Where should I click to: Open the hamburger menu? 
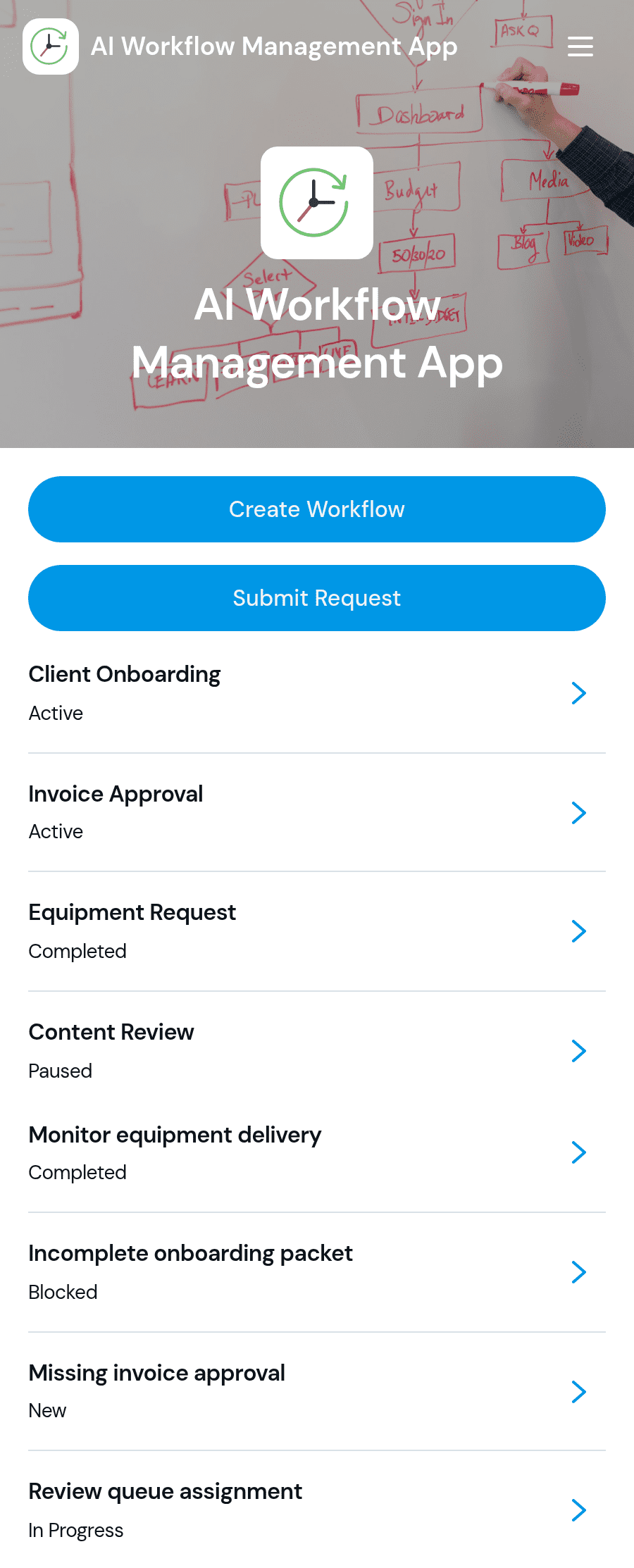(580, 46)
